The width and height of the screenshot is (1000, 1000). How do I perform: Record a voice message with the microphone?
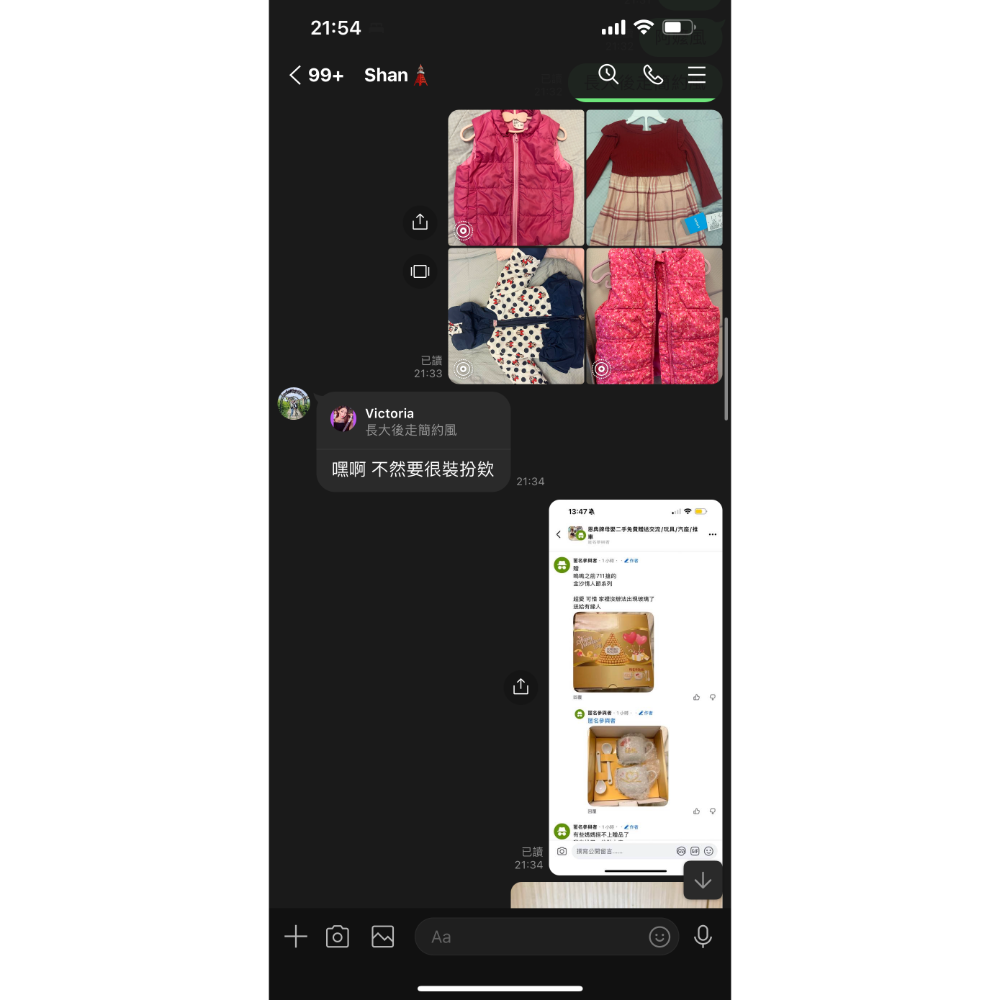point(703,936)
